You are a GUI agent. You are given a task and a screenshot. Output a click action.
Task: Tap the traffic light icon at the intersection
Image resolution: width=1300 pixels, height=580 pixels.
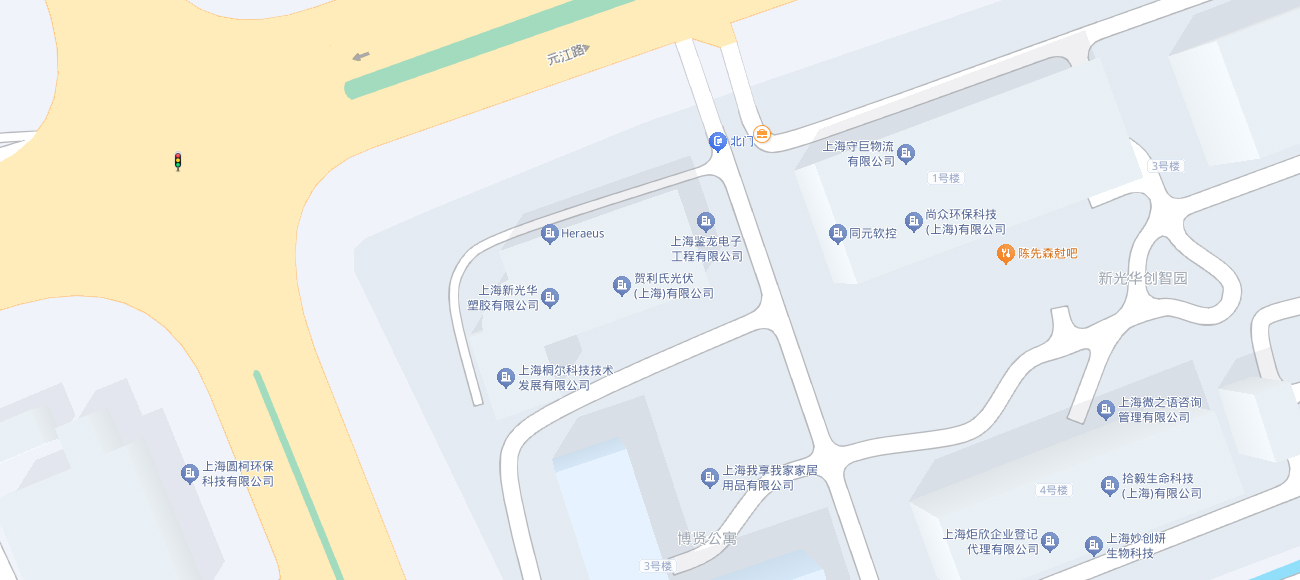[x=178, y=162]
